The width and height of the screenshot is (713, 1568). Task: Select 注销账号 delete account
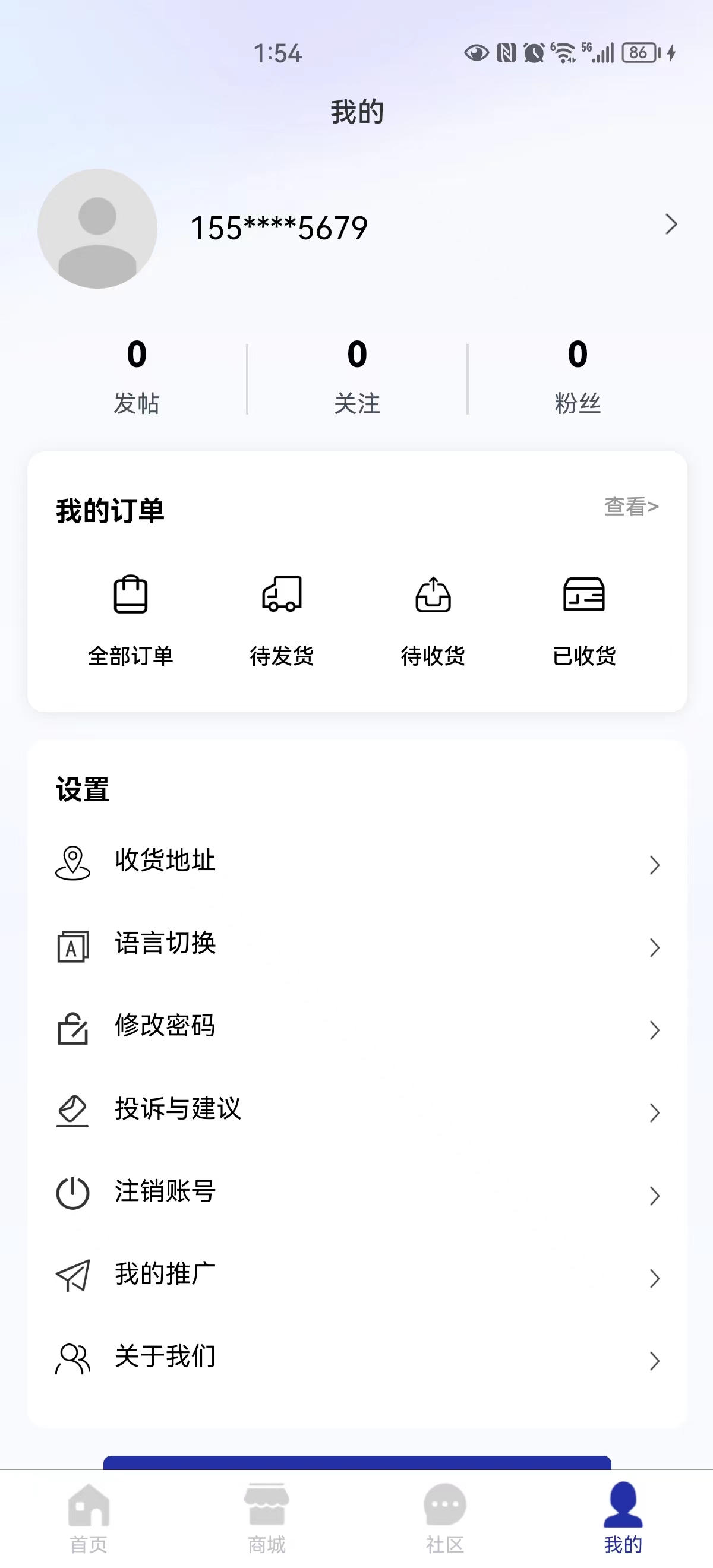(x=357, y=1193)
